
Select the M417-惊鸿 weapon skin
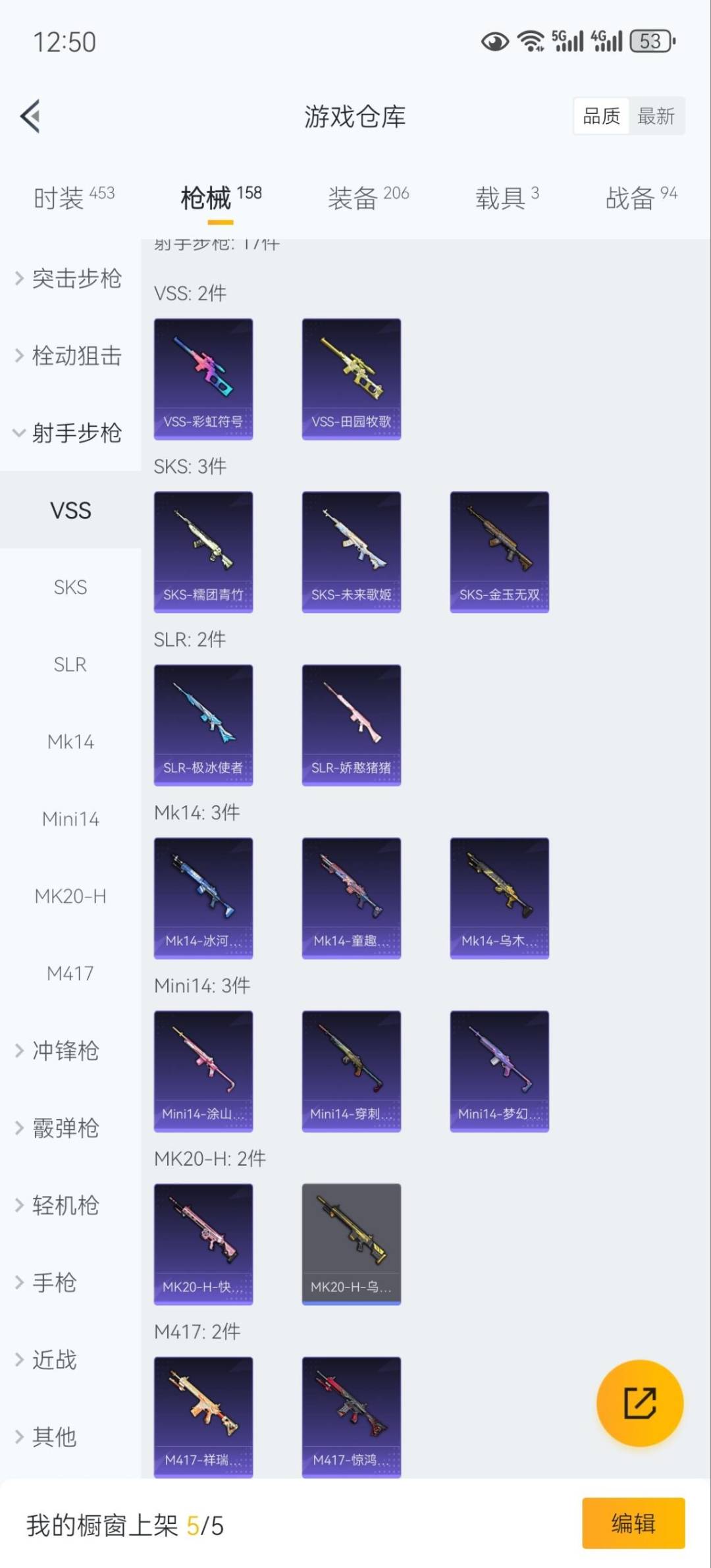point(352,1417)
